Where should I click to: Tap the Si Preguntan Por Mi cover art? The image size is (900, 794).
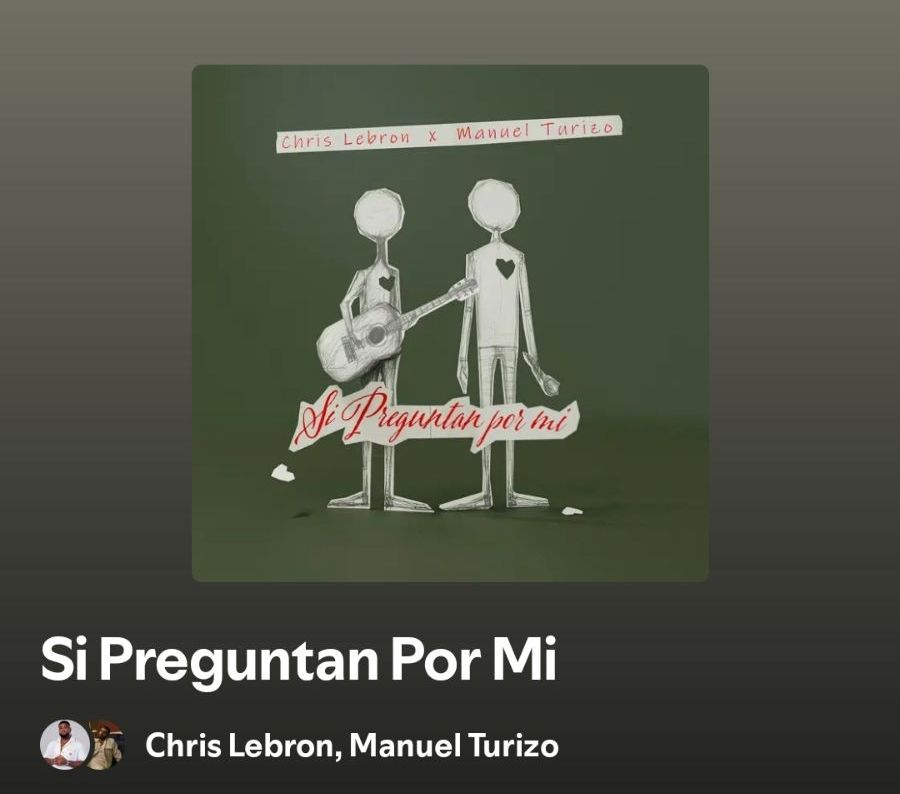point(450,323)
